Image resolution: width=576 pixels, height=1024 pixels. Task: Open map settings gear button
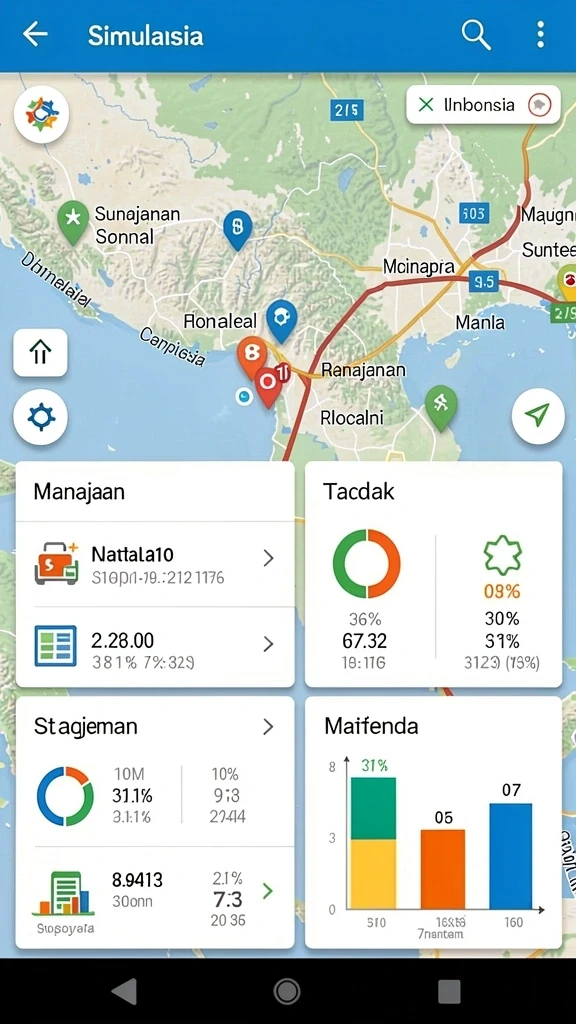(40, 417)
